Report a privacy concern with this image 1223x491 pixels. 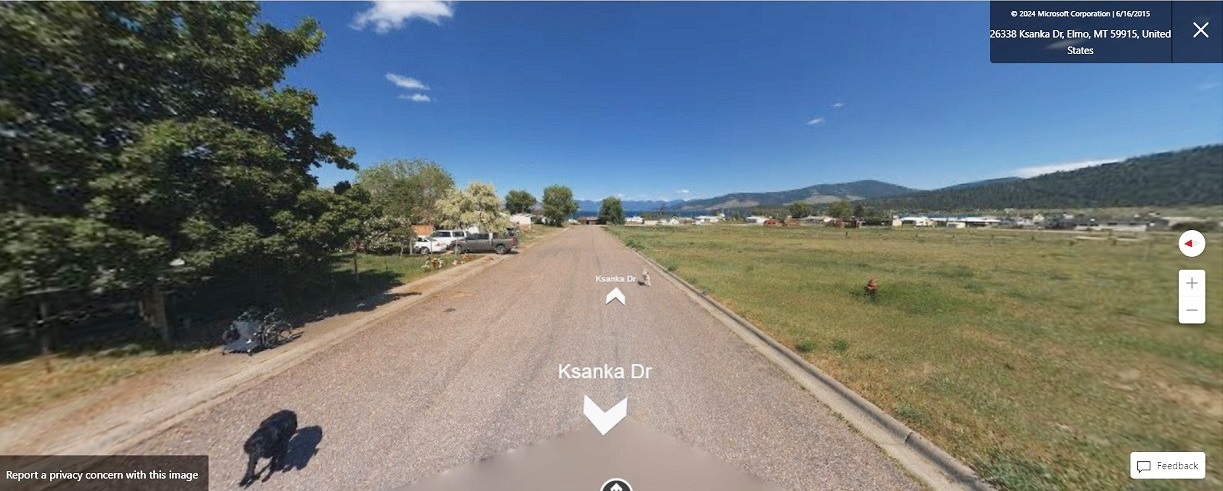(102, 474)
